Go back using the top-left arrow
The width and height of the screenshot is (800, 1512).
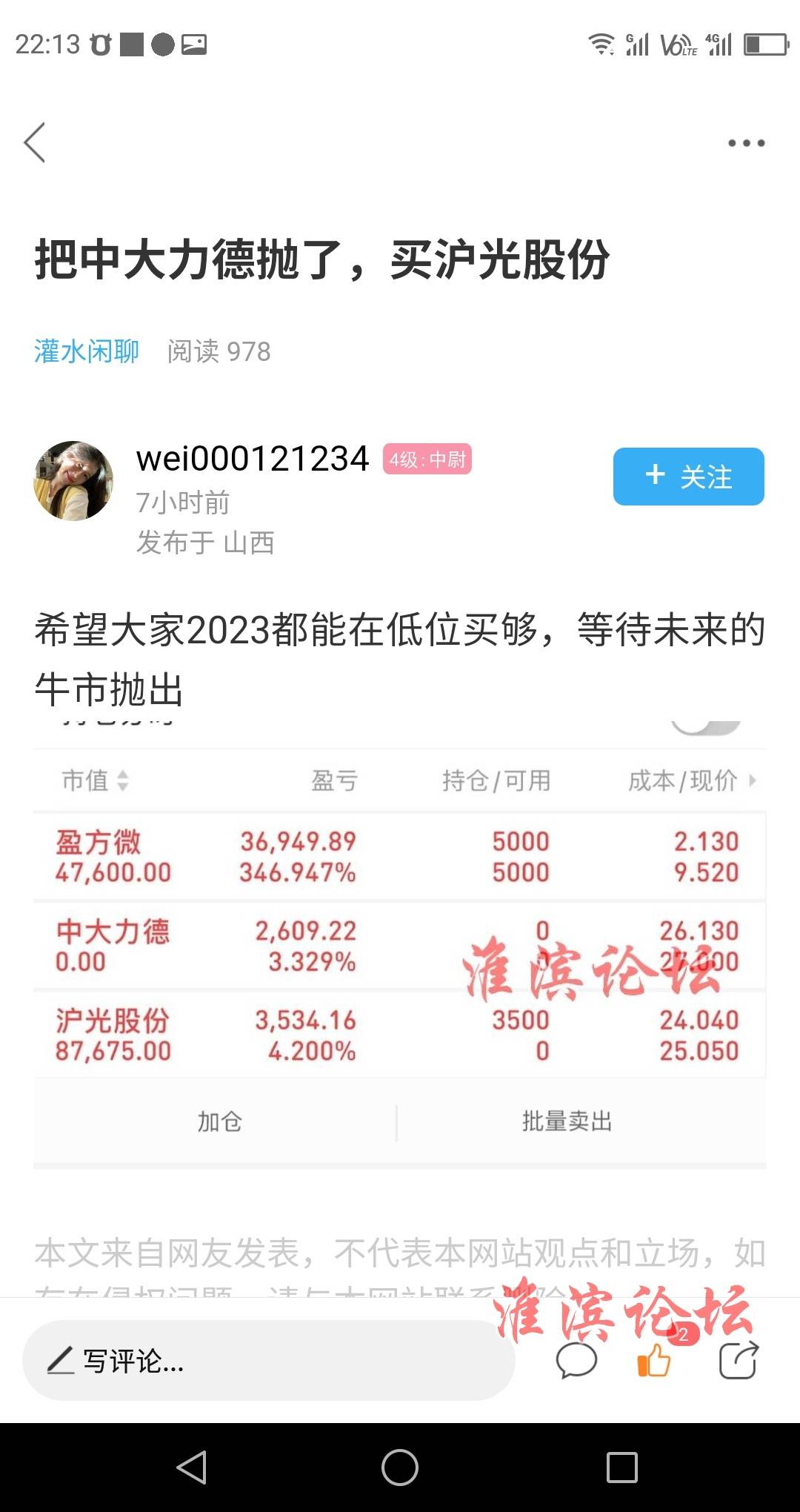35,142
